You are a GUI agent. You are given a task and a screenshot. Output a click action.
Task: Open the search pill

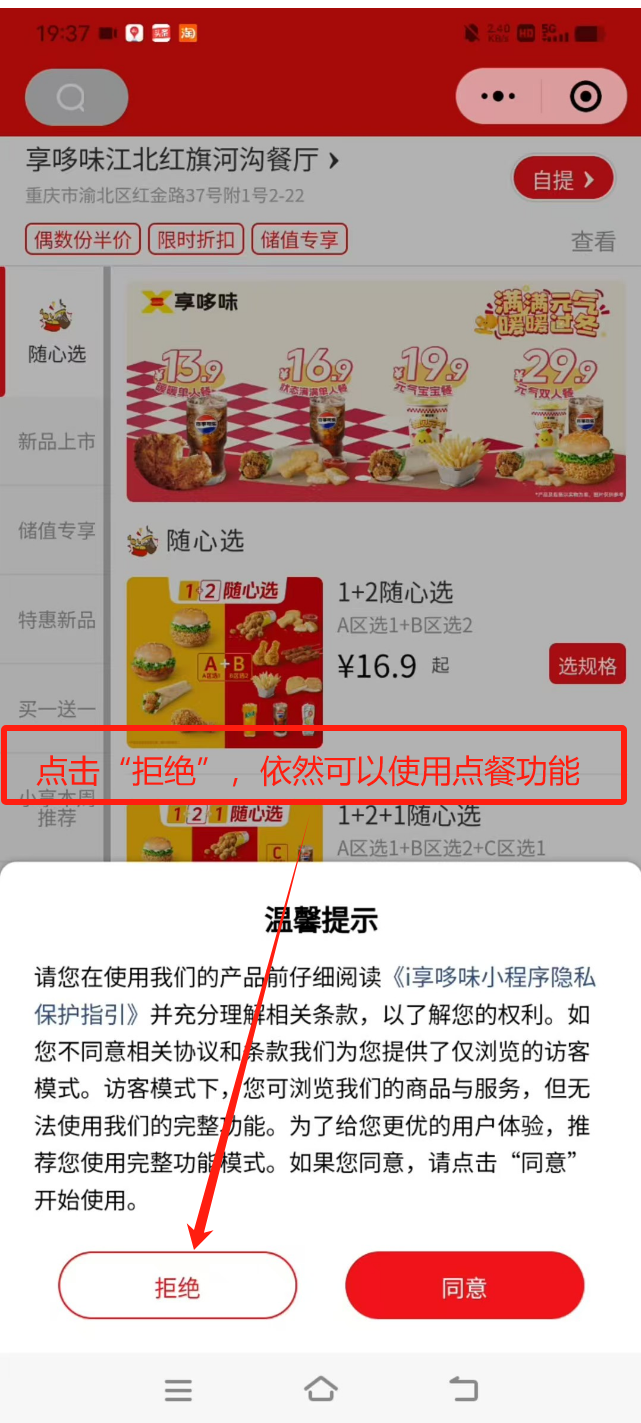[76, 97]
